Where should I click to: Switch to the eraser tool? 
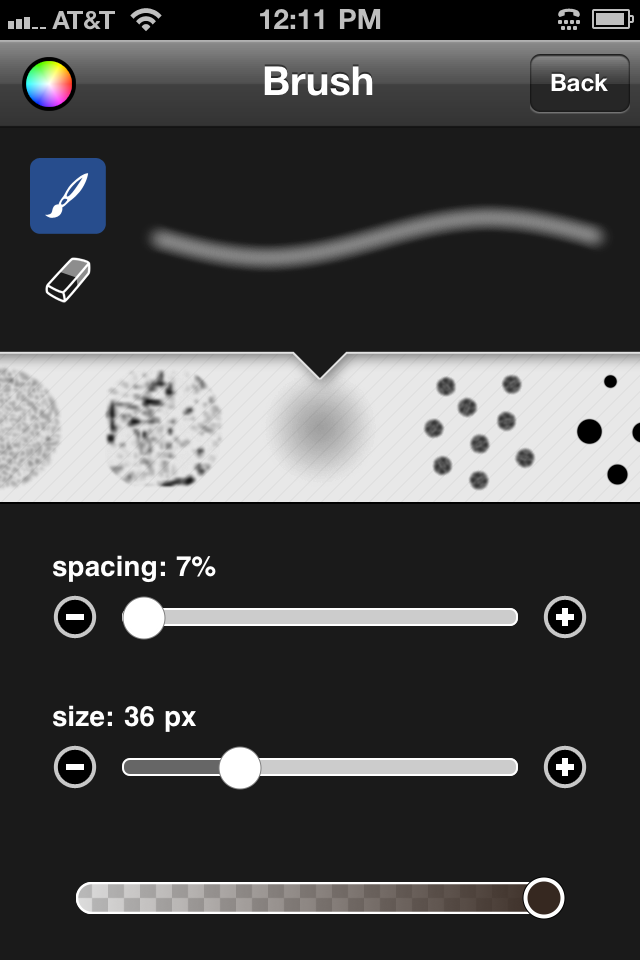coord(68,280)
